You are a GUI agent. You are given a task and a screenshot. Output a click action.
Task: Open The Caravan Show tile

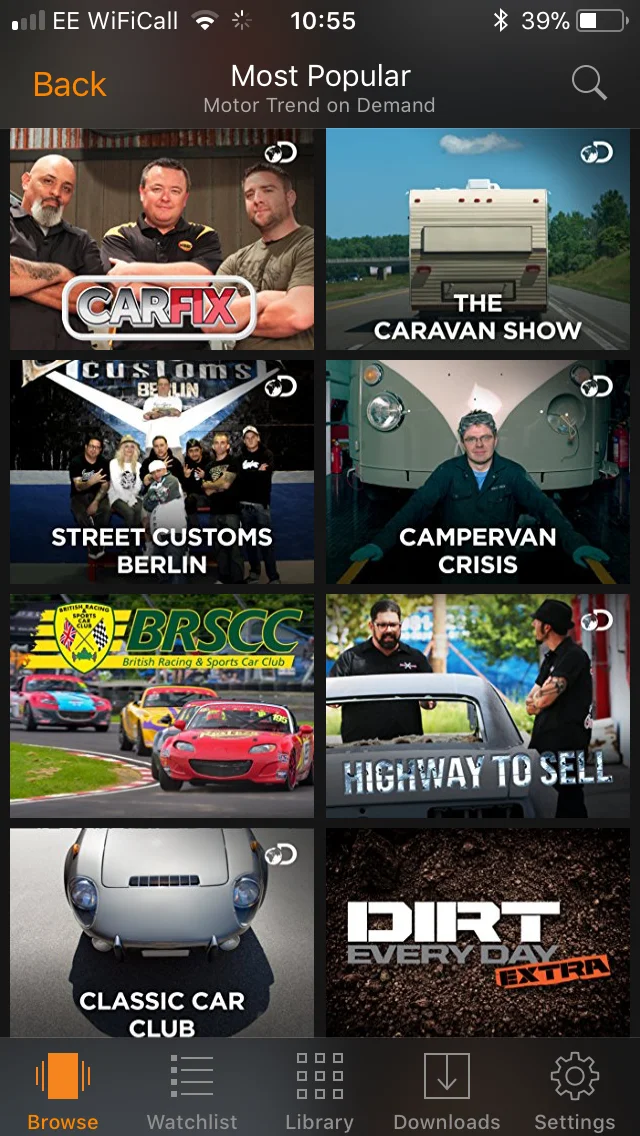tap(478, 240)
